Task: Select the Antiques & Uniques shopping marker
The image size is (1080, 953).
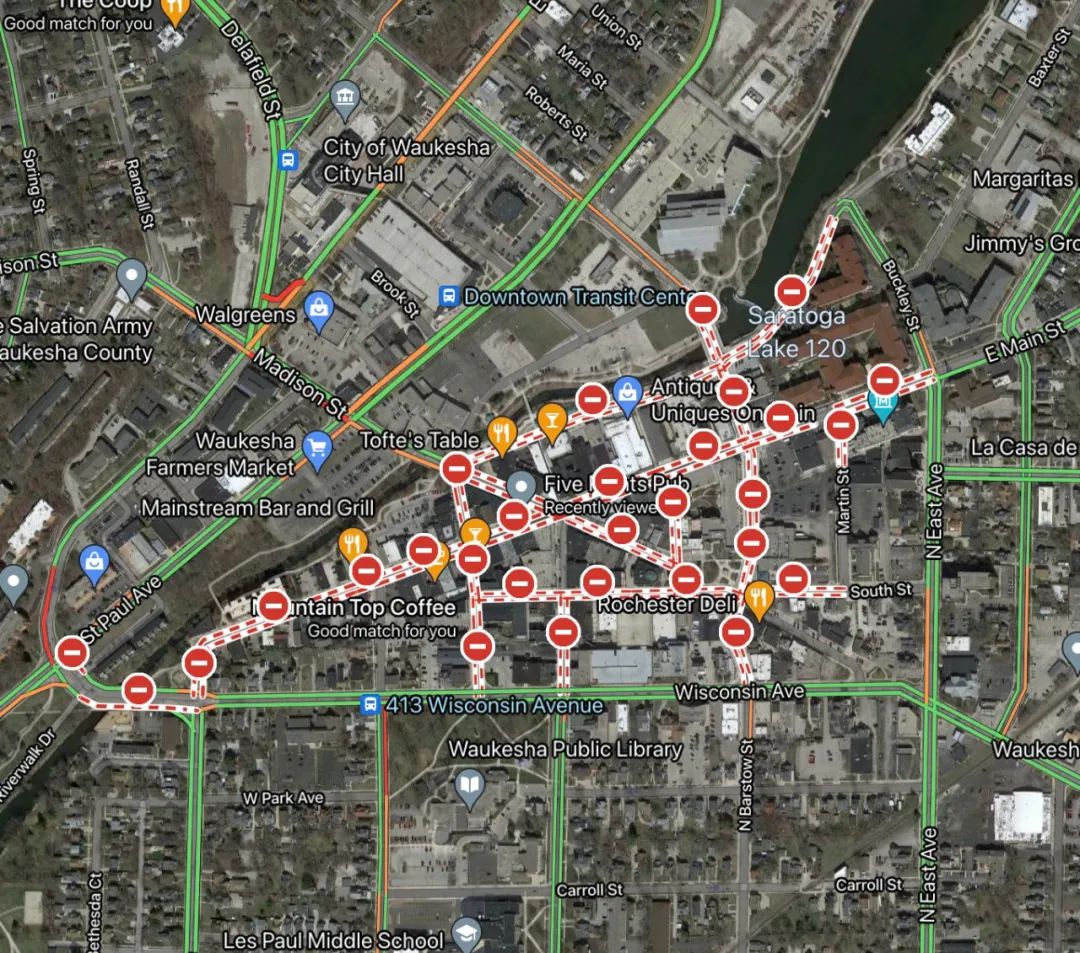Action: [627, 391]
